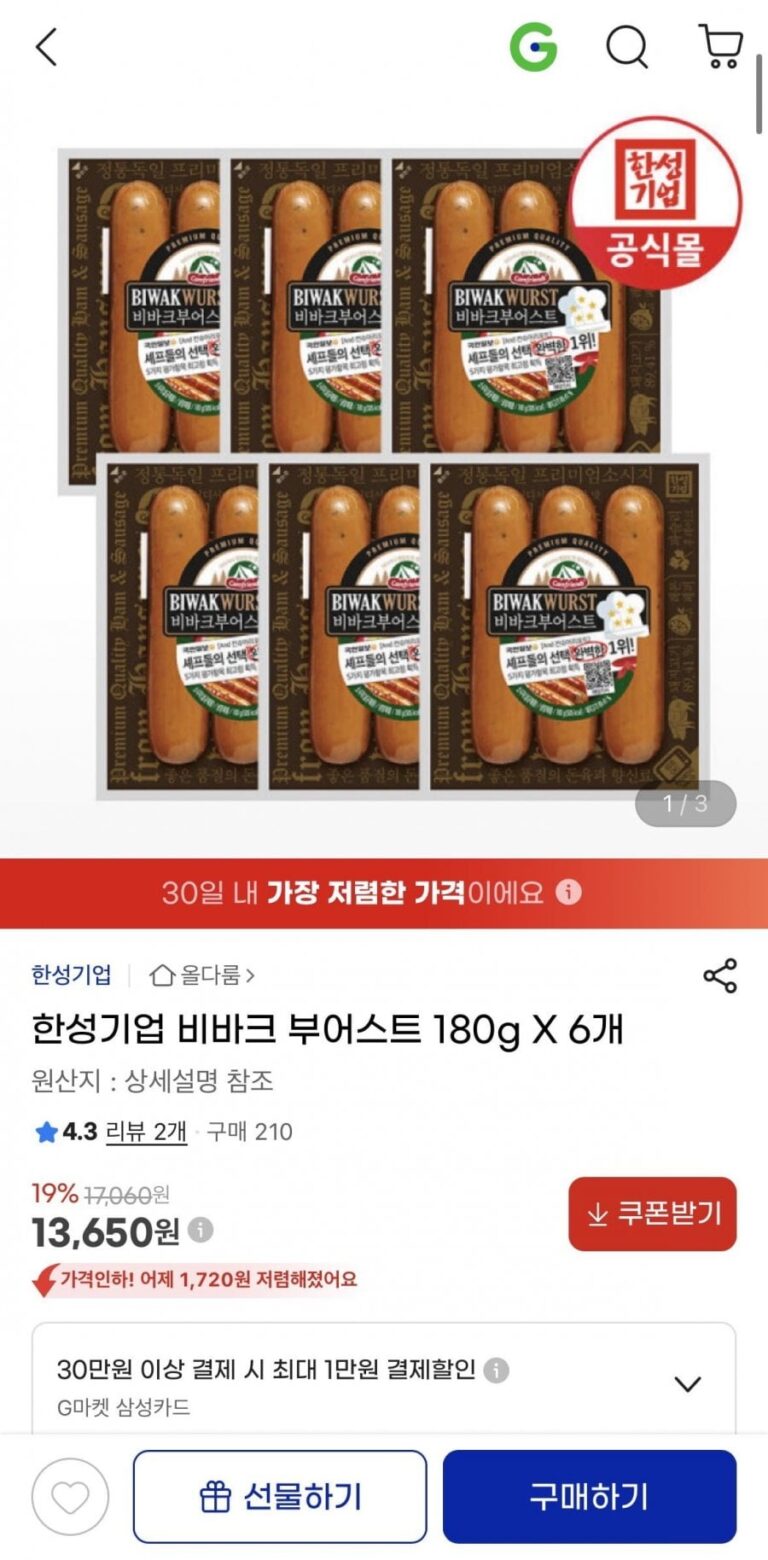Open the Gmarket home logo
This screenshot has height=1560, width=768.
[533, 47]
